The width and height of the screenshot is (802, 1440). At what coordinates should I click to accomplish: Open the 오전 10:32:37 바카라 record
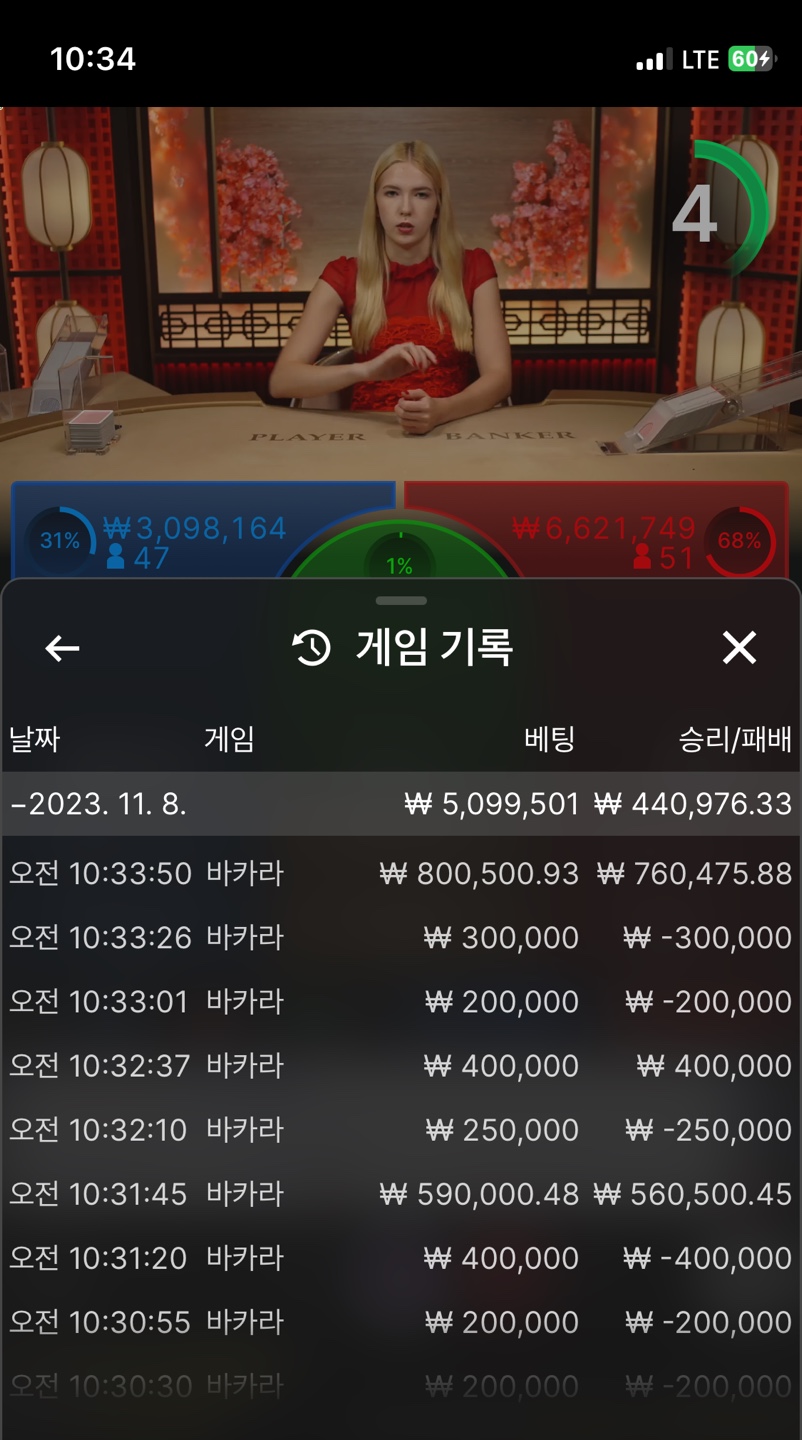[x=401, y=1065]
